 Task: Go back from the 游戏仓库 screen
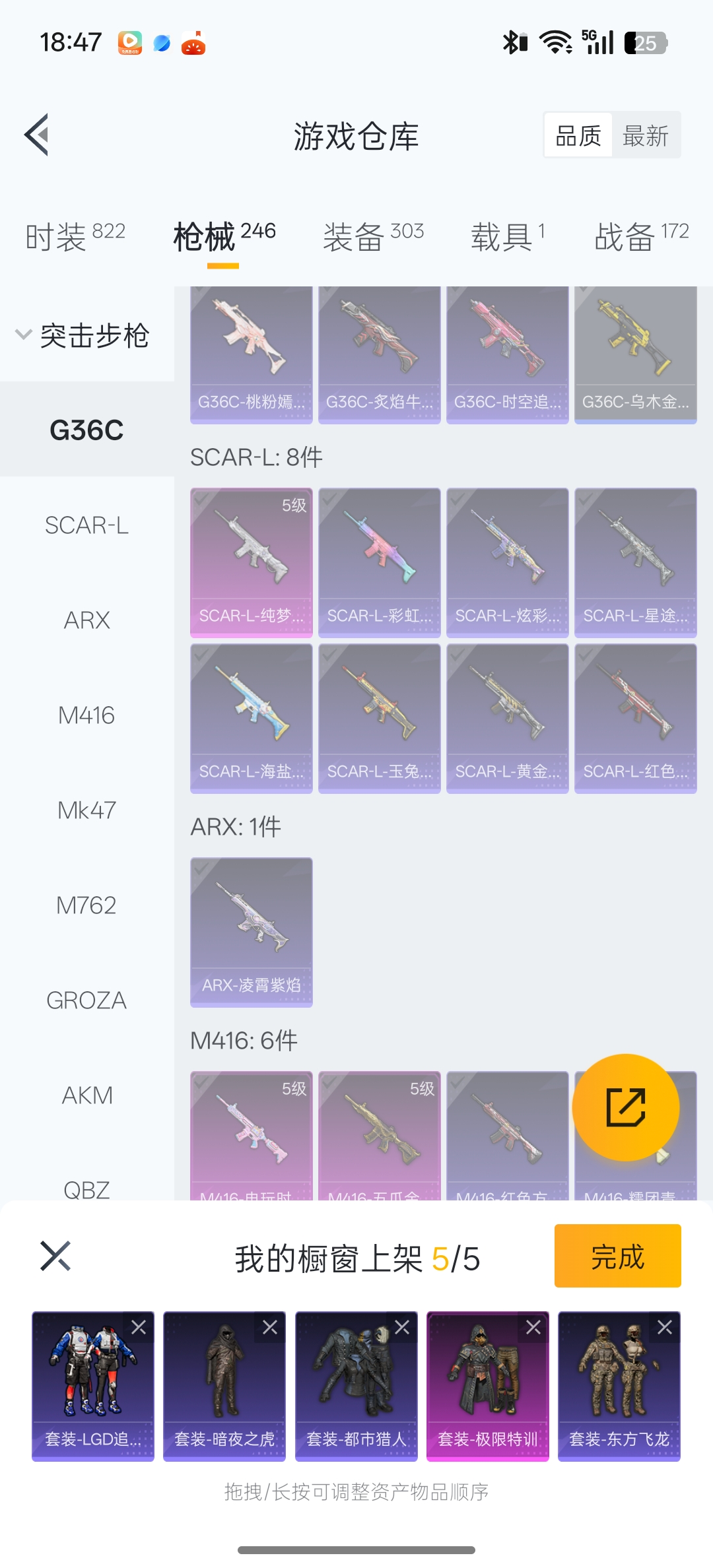point(38,135)
